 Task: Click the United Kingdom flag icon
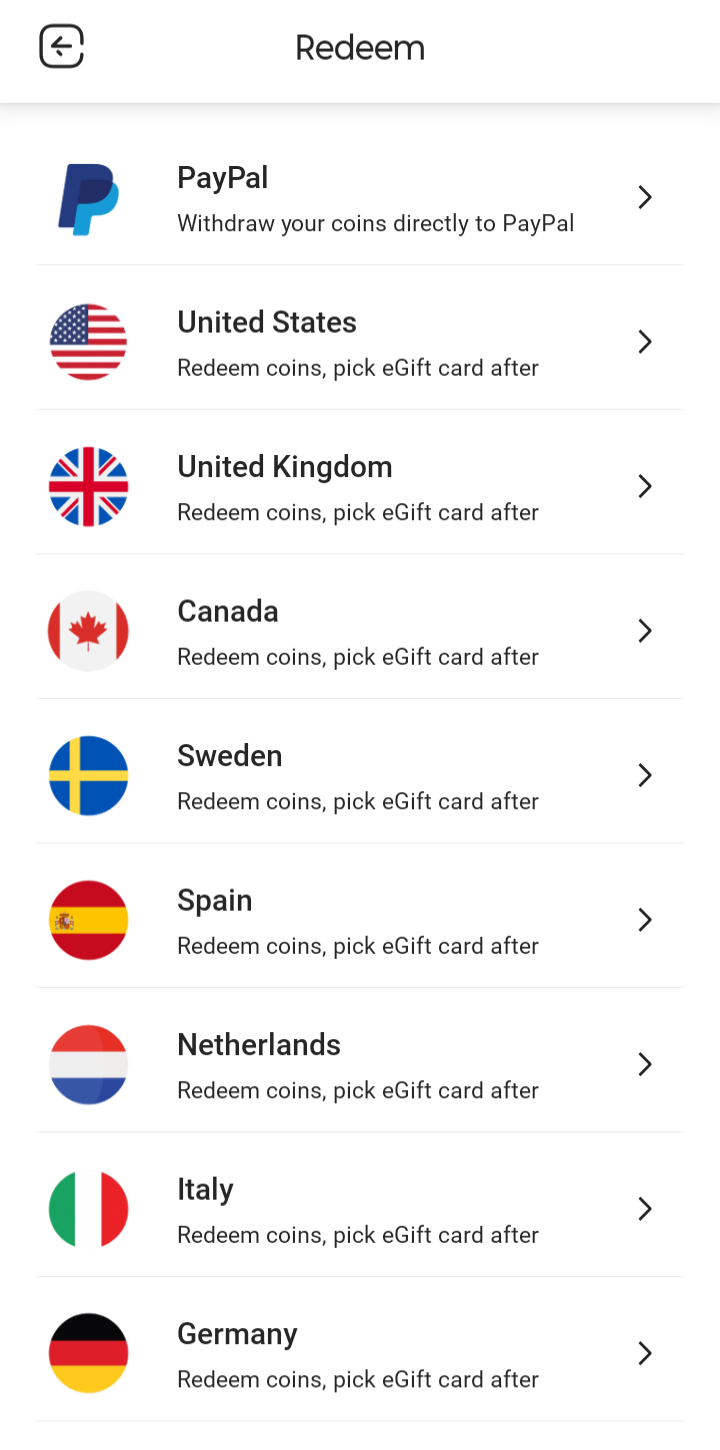[88, 486]
